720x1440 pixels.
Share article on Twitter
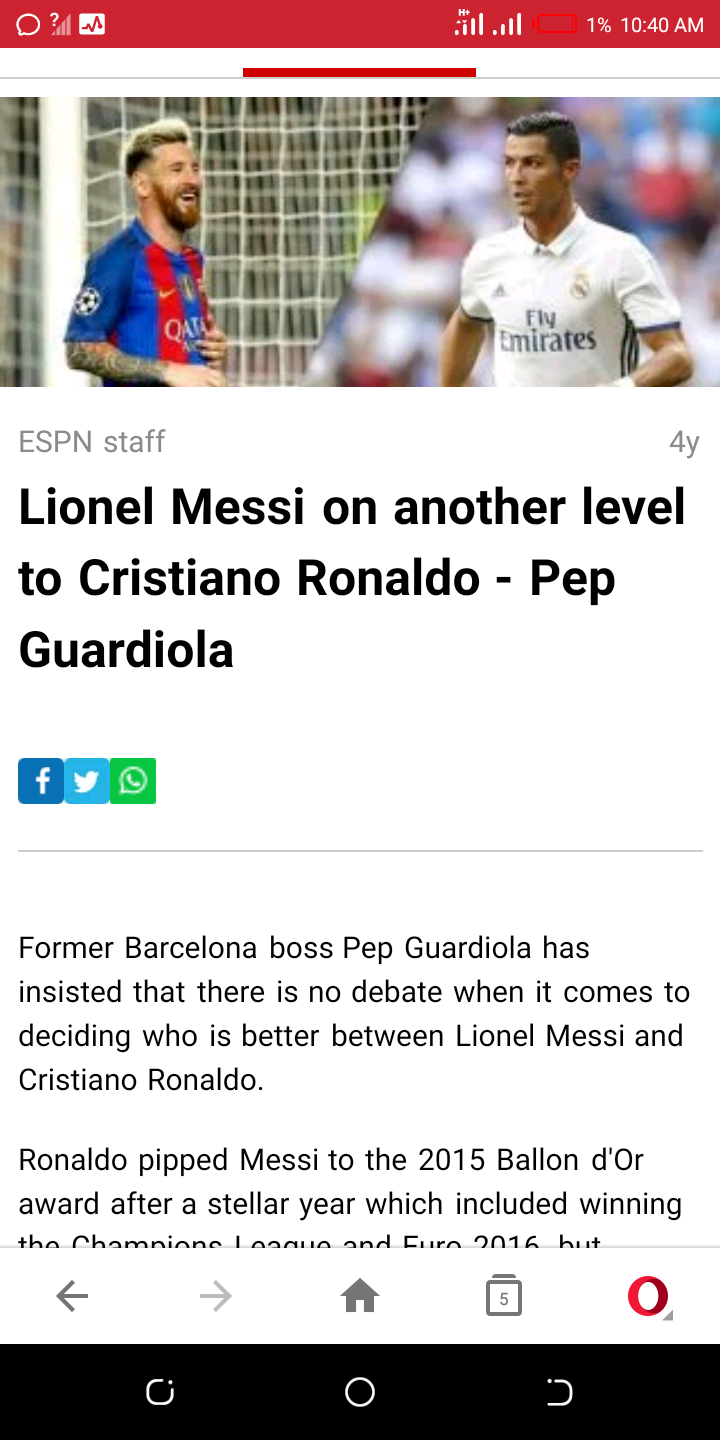point(87,781)
